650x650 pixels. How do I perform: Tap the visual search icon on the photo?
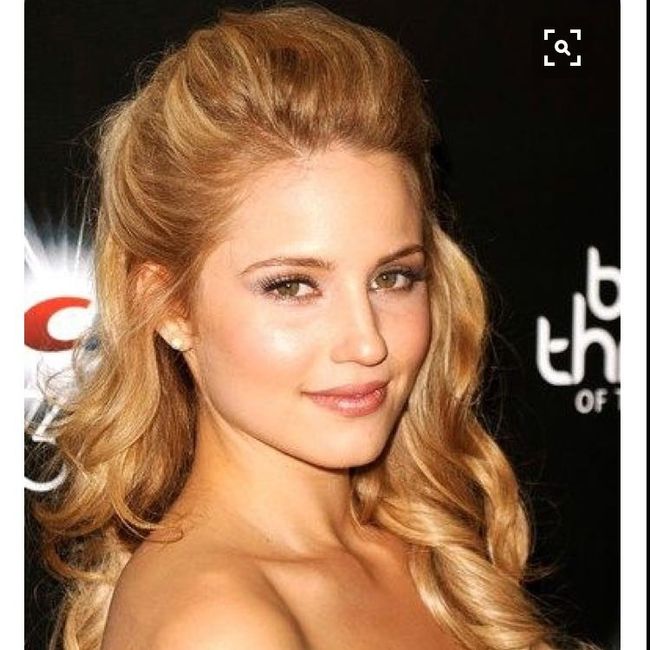[562, 48]
